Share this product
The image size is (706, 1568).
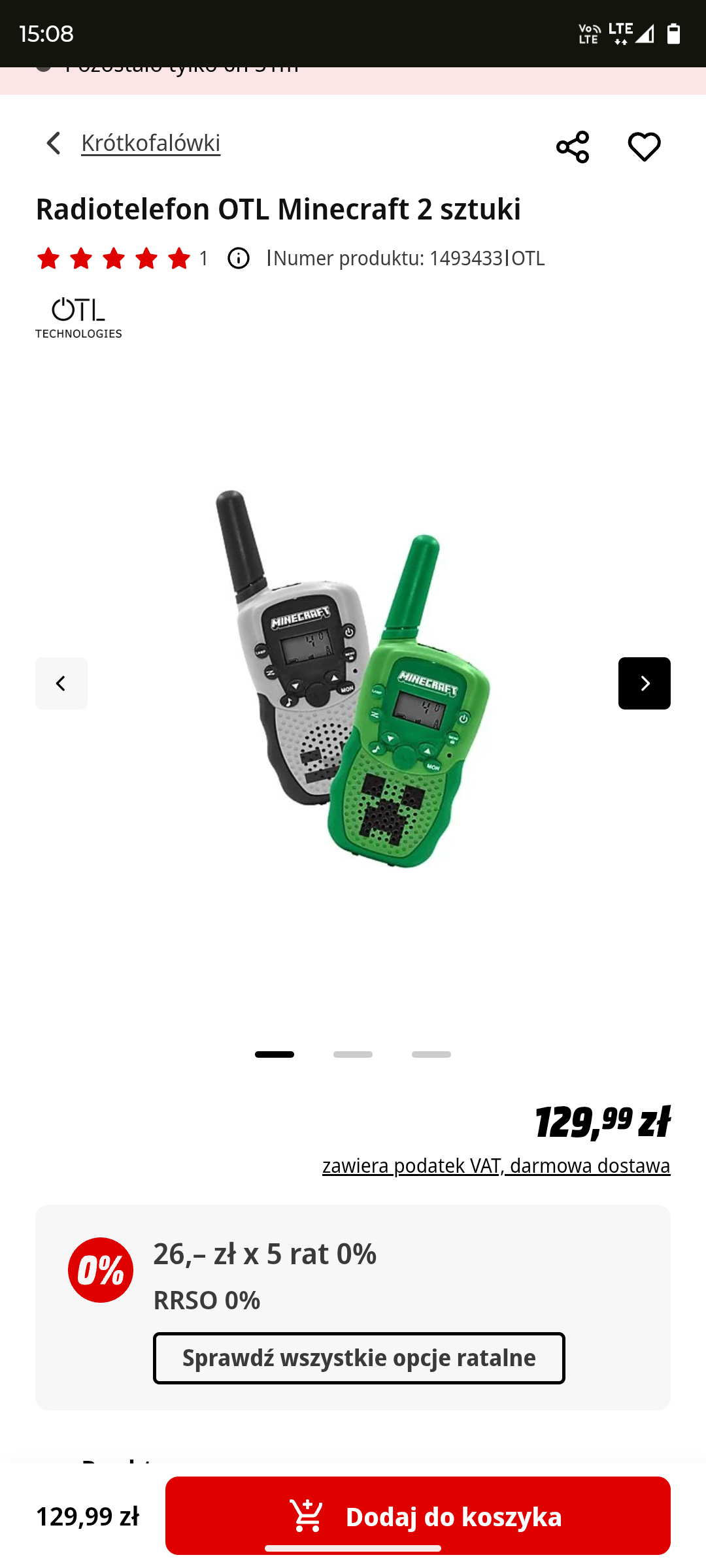point(573,146)
